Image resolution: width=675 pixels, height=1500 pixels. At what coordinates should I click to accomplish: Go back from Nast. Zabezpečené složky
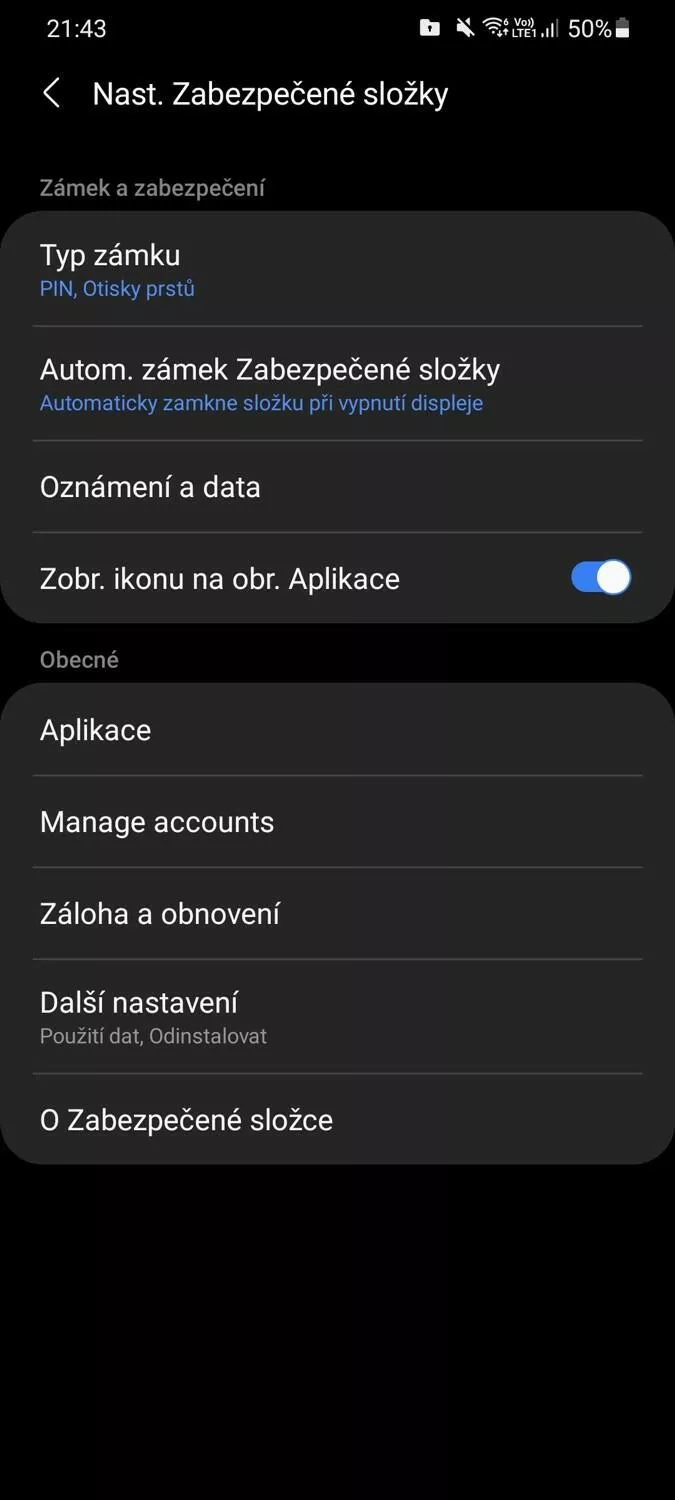(52, 94)
